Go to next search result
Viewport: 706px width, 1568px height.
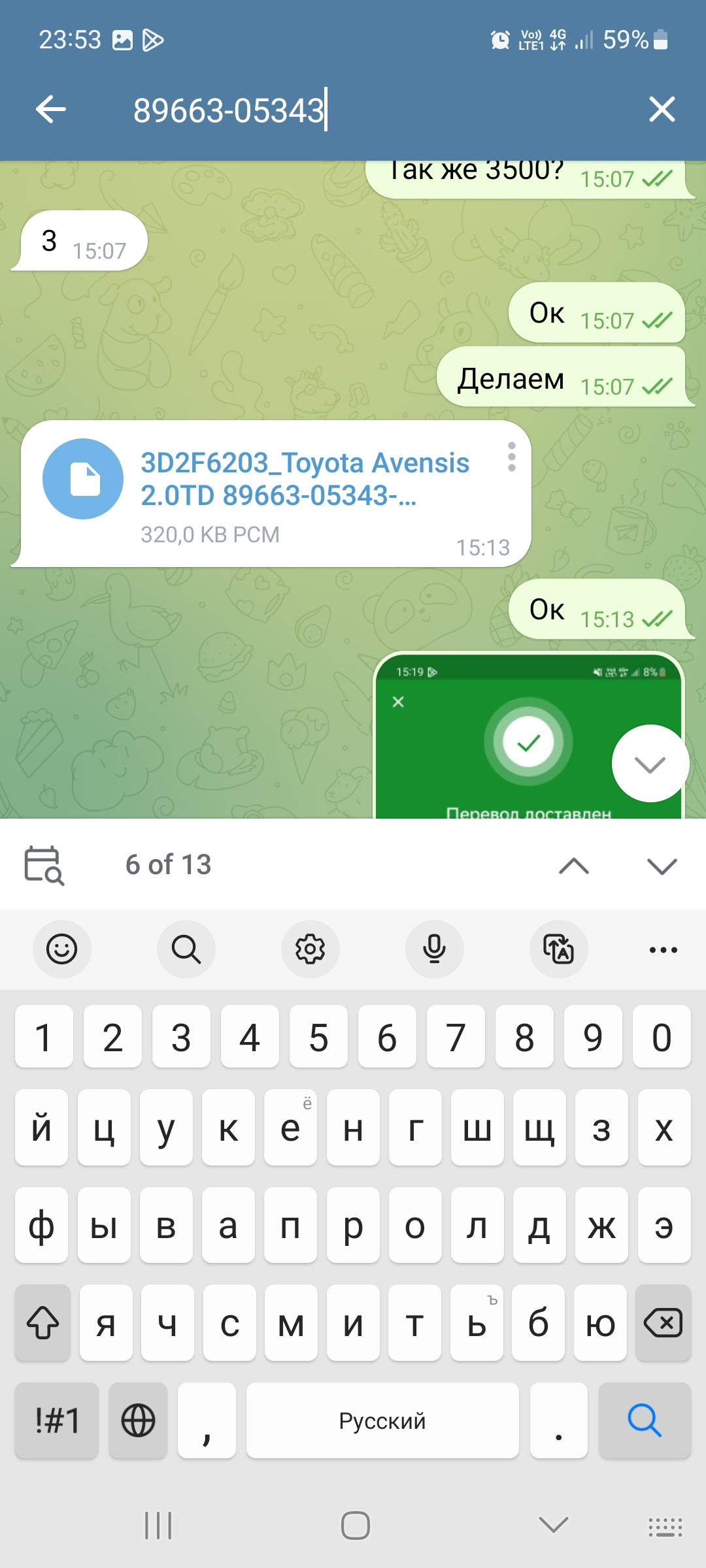(x=662, y=866)
